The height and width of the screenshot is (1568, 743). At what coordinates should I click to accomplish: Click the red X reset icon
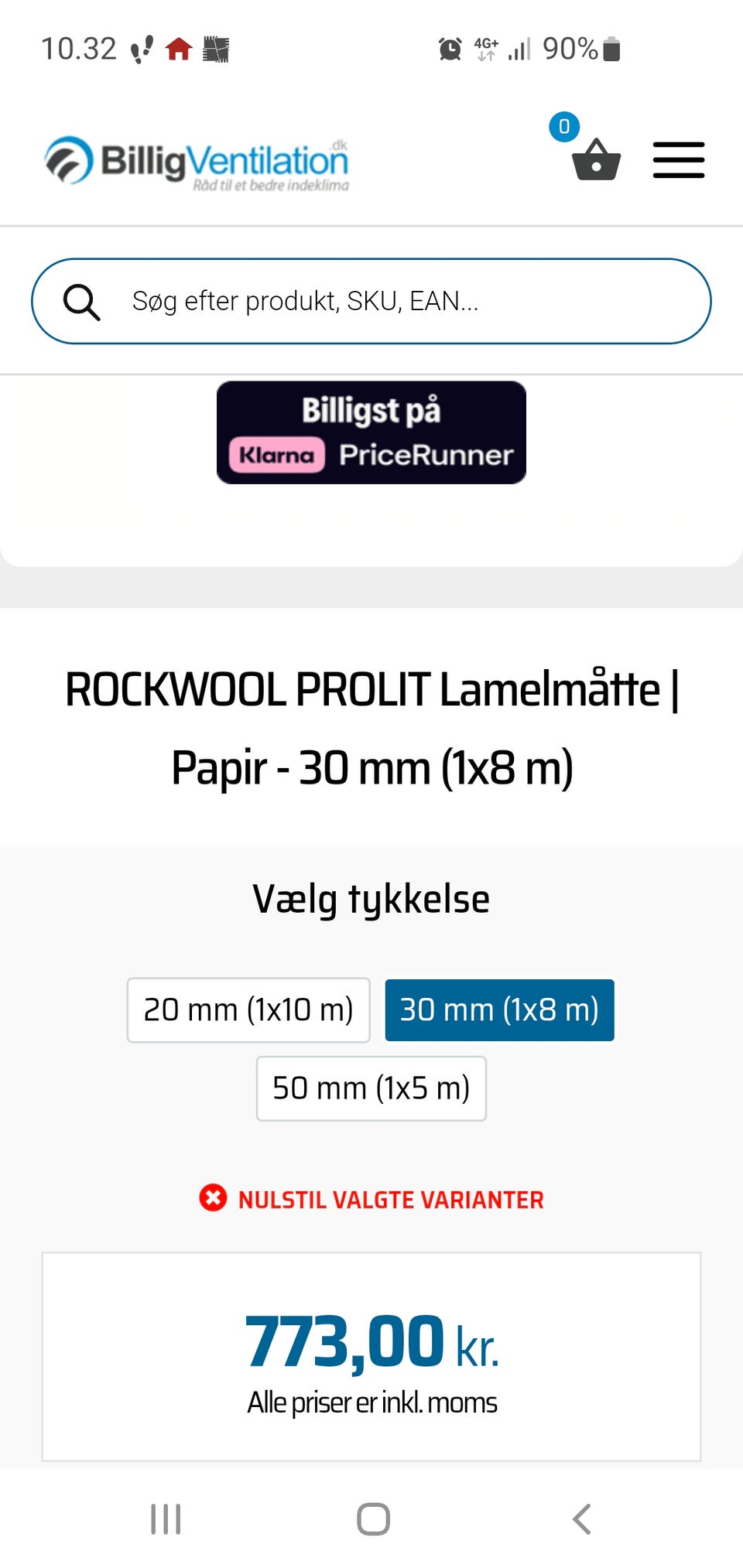[x=212, y=1200]
